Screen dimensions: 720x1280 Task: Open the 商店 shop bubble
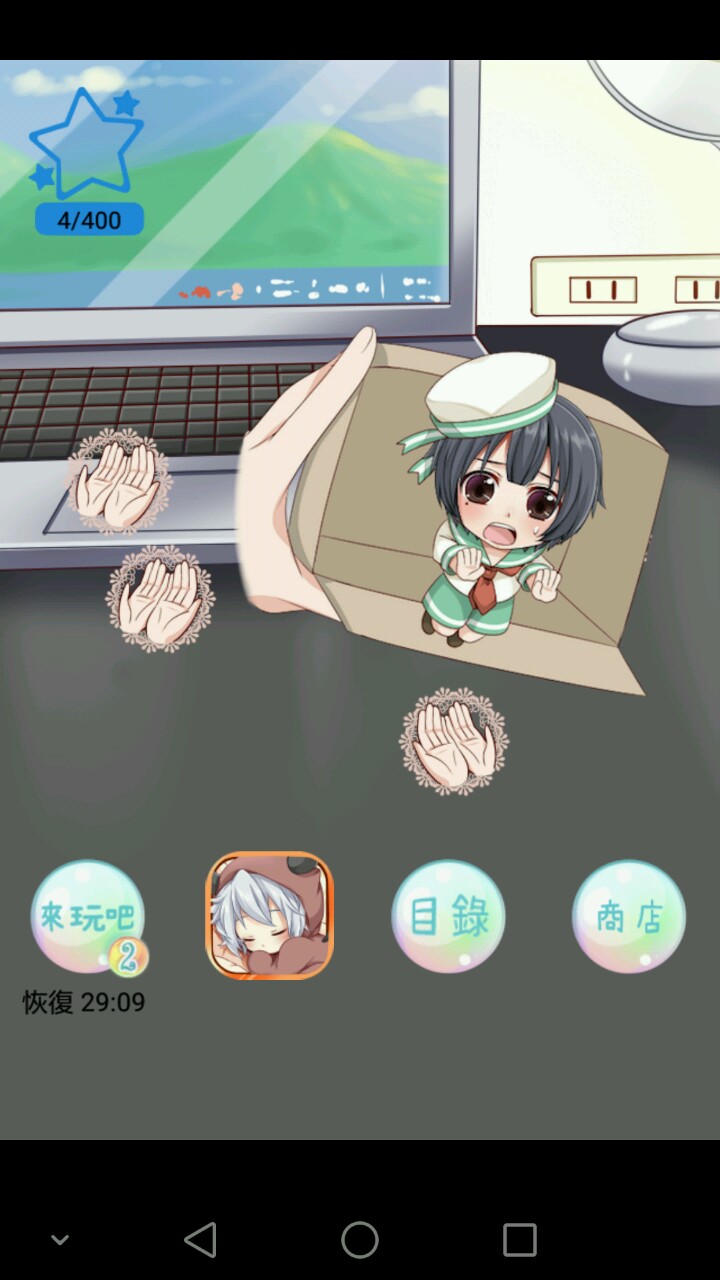[629, 916]
